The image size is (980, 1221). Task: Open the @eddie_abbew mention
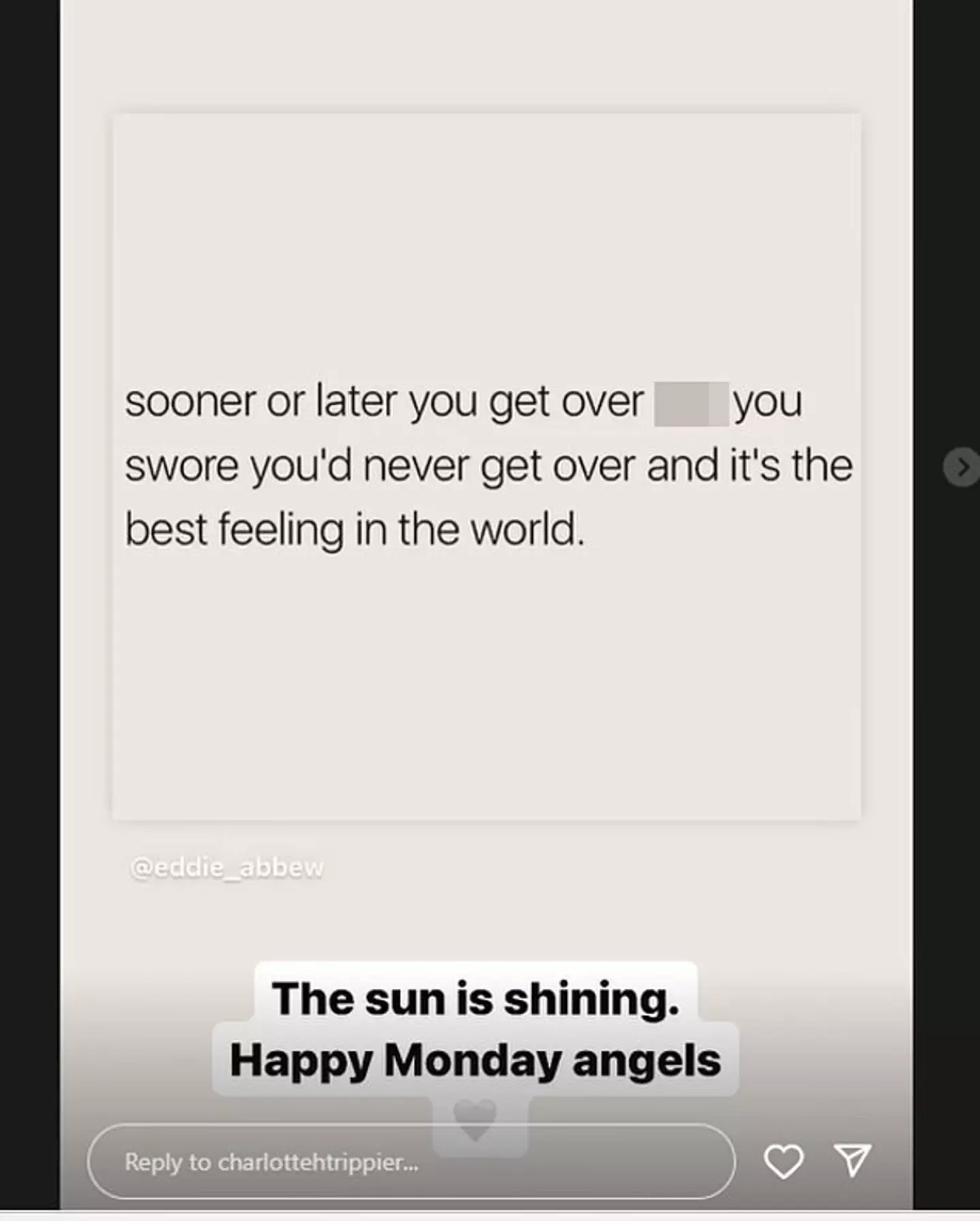coord(227,868)
